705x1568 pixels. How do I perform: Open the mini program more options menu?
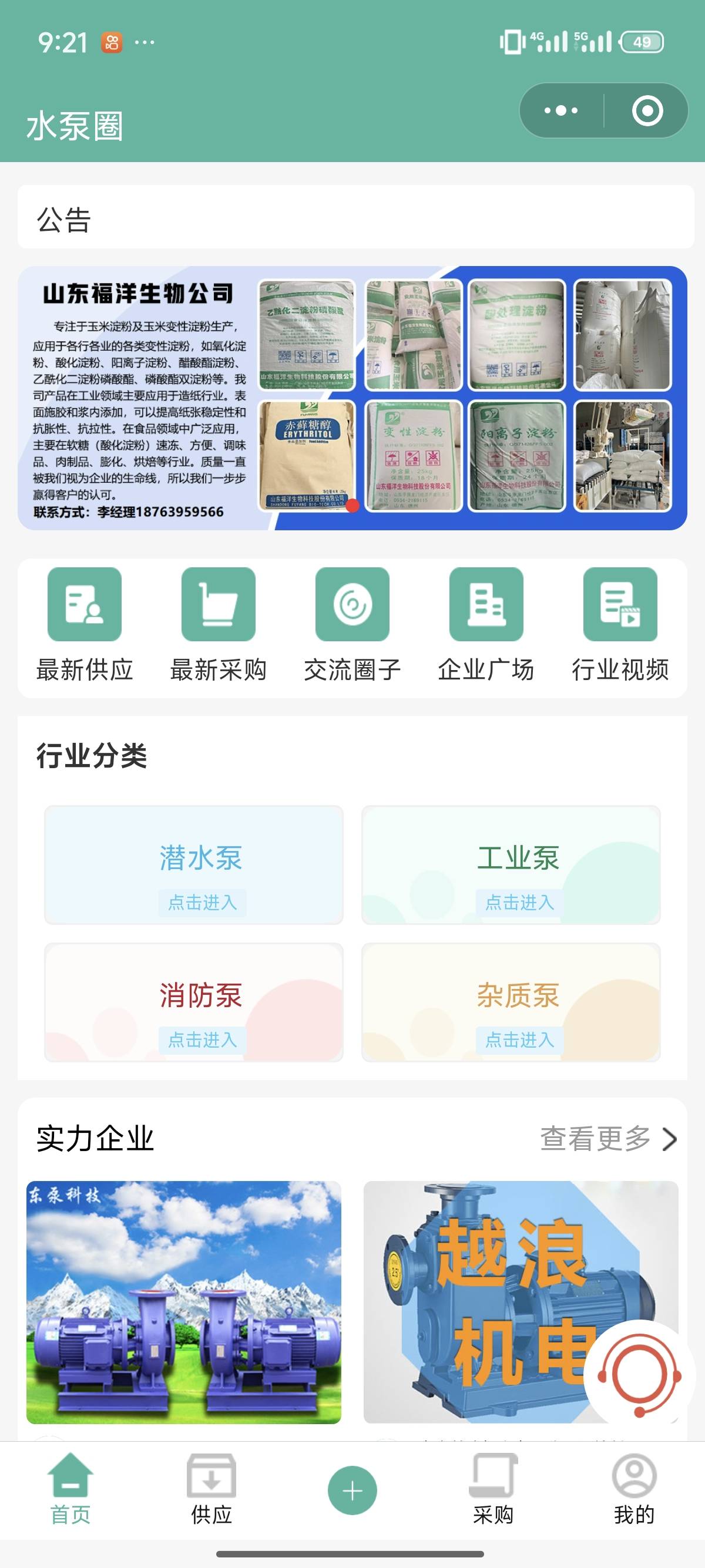tap(561, 111)
